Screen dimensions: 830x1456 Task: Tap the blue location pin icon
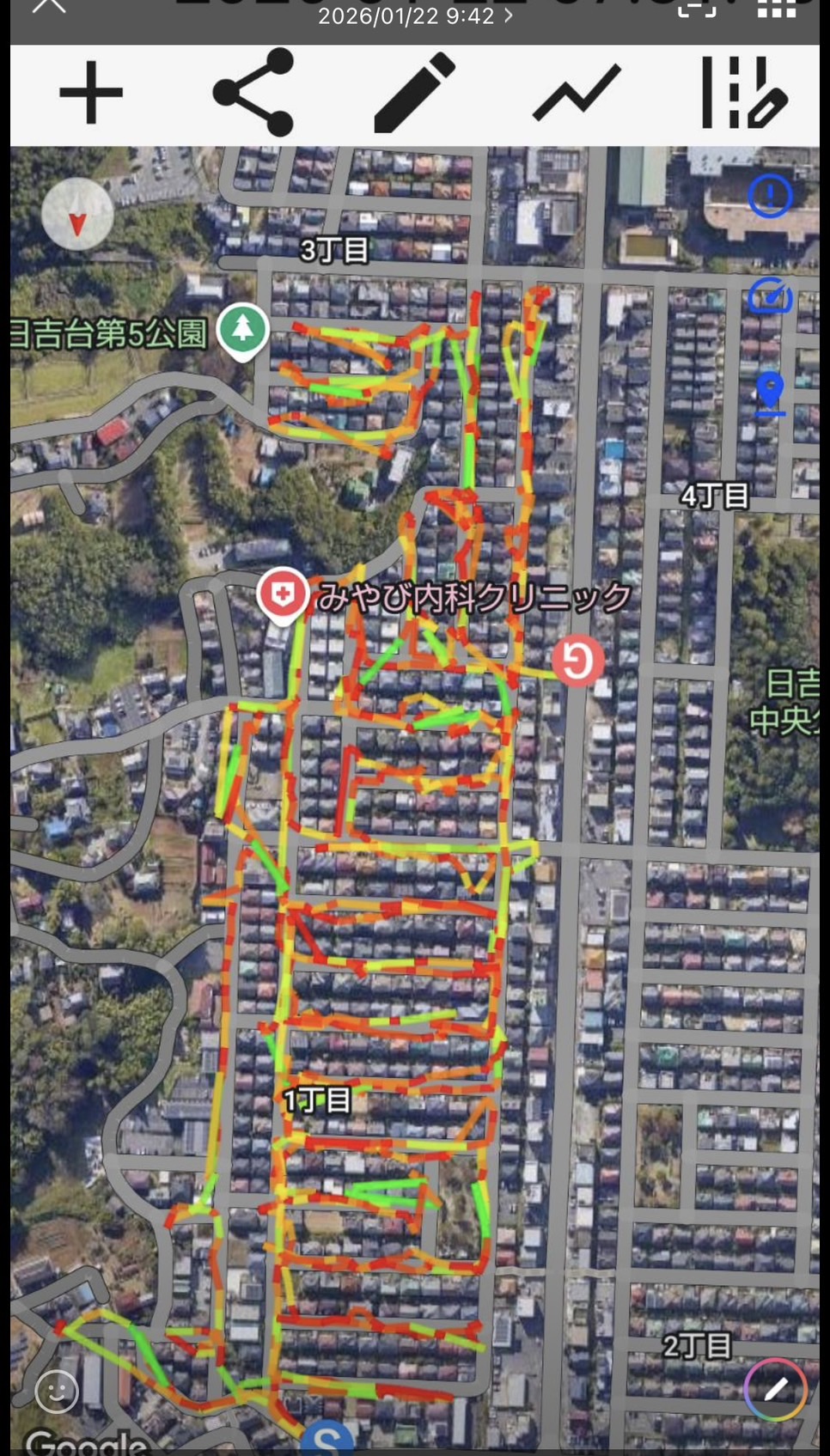click(x=770, y=393)
